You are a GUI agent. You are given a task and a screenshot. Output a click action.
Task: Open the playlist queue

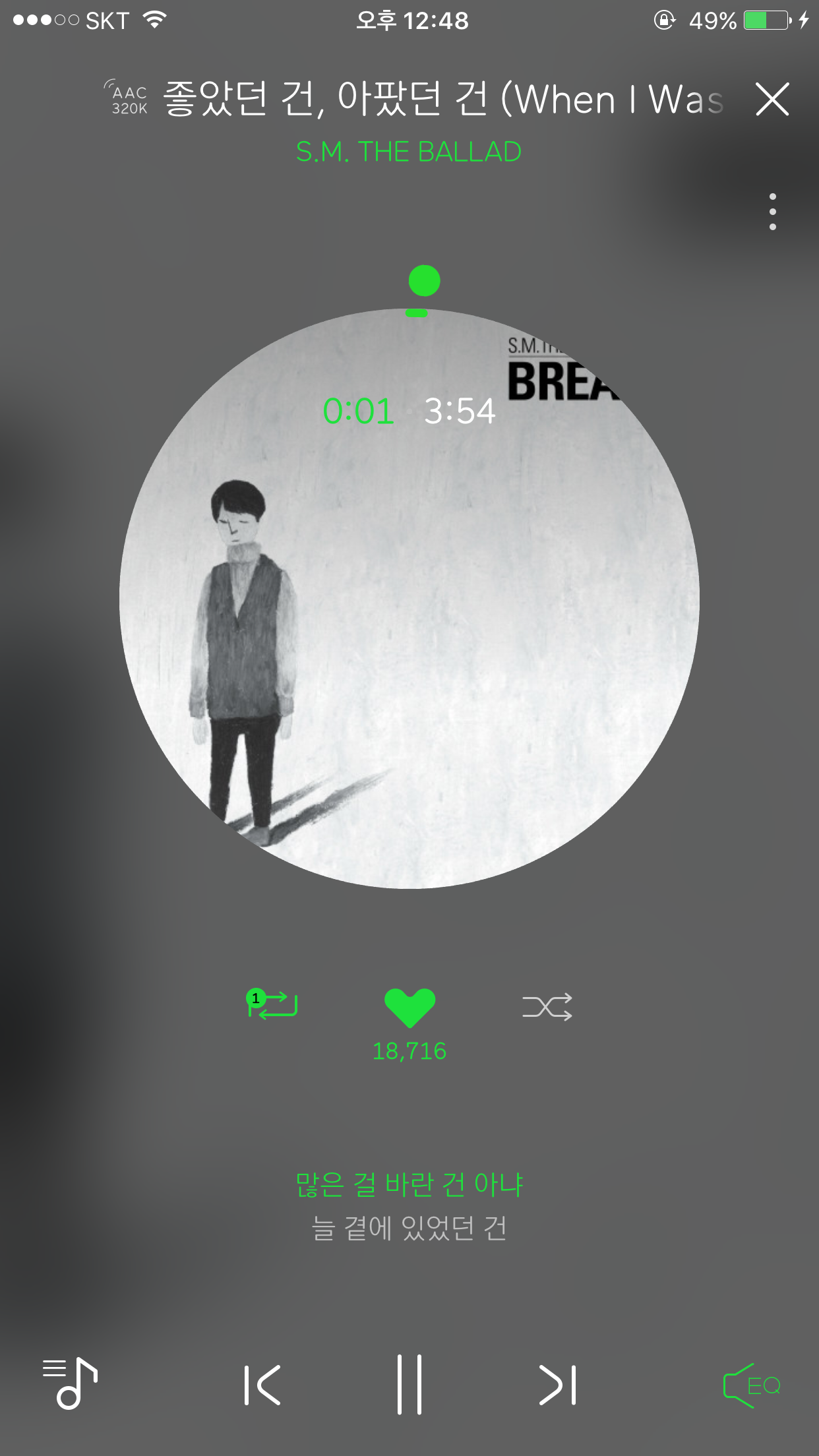point(70,1383)
